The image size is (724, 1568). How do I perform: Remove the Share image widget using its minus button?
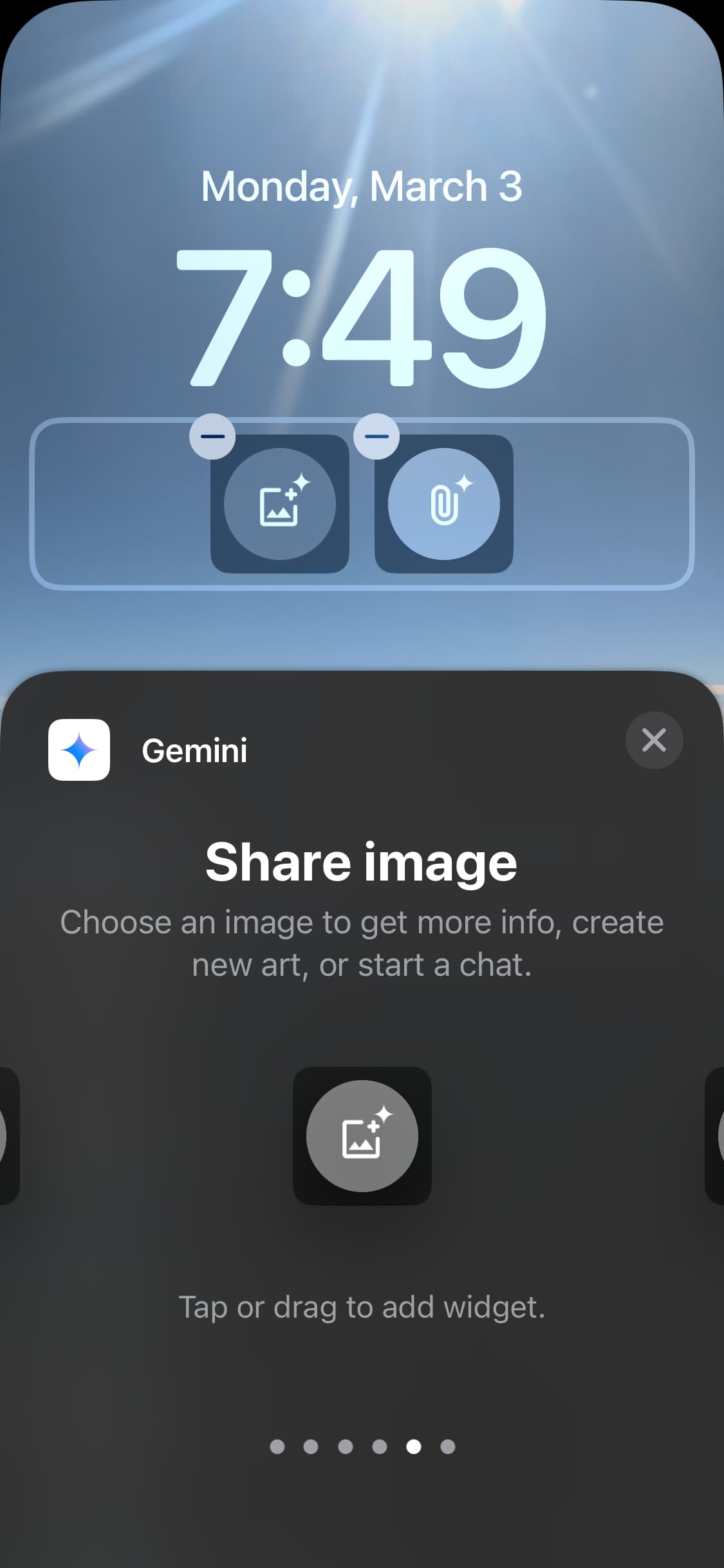coord(214,436)
